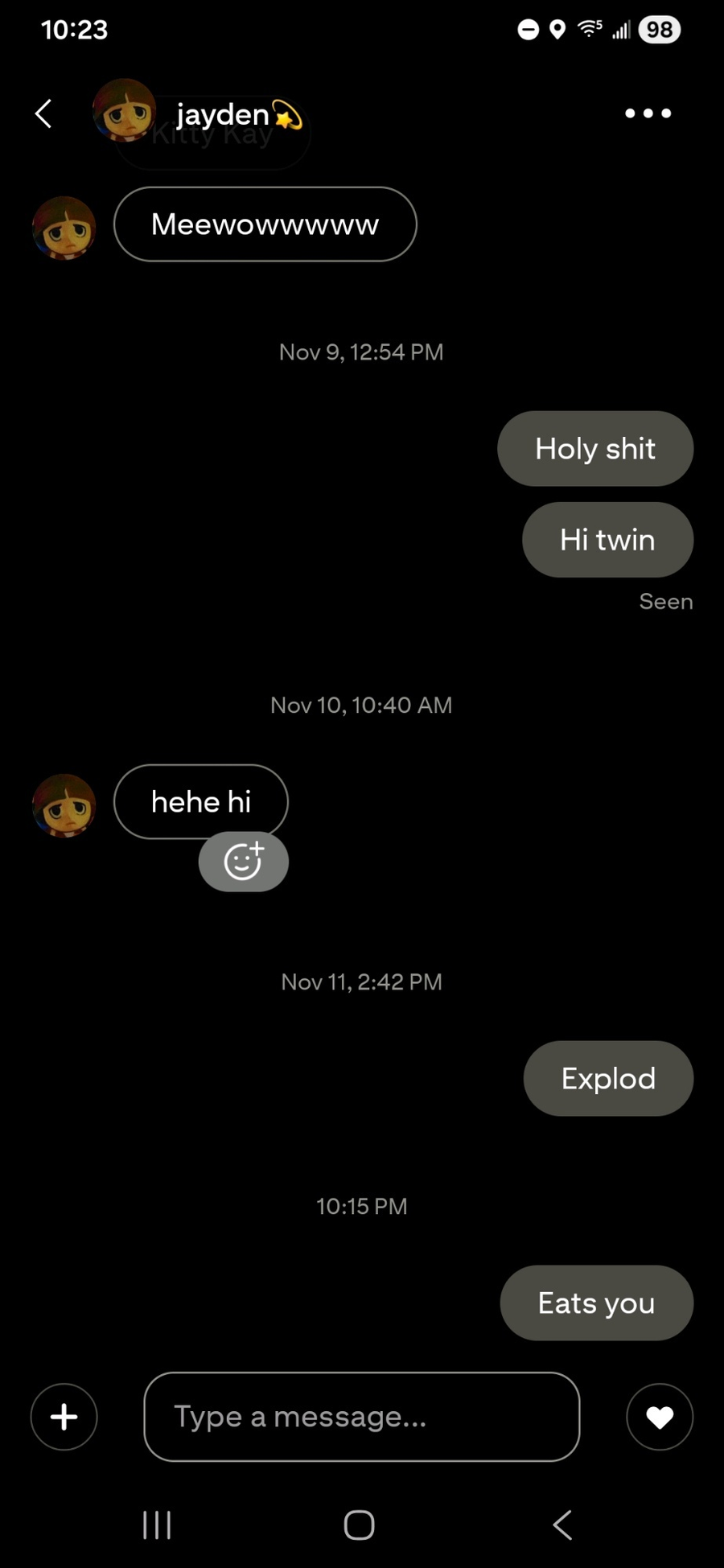Open the three-dot overflow menu
Viewport: 724px width, 1568px height.
tap(648, 113)
